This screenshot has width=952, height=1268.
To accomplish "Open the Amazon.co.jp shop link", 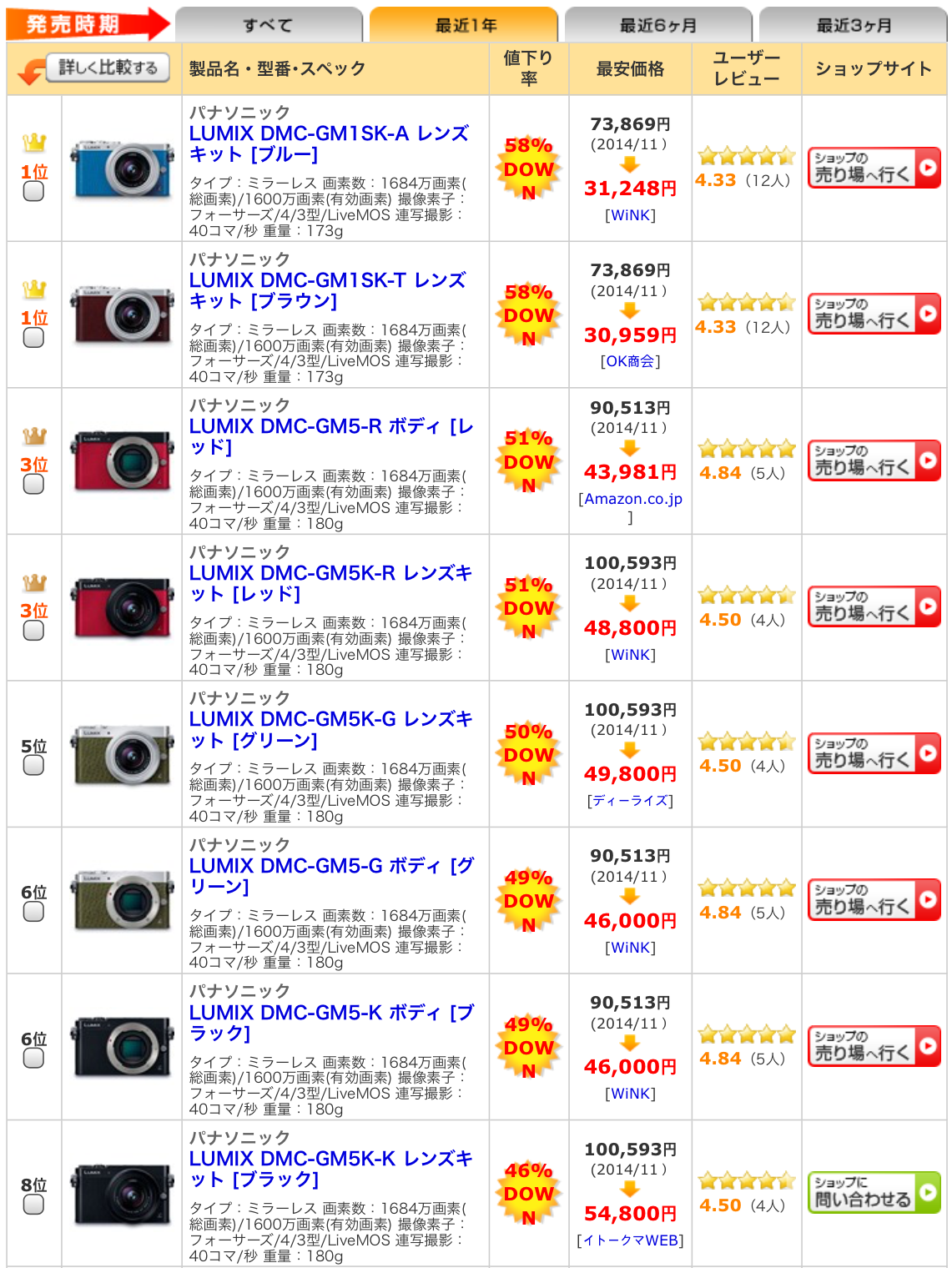I will (x=632, y=499).
